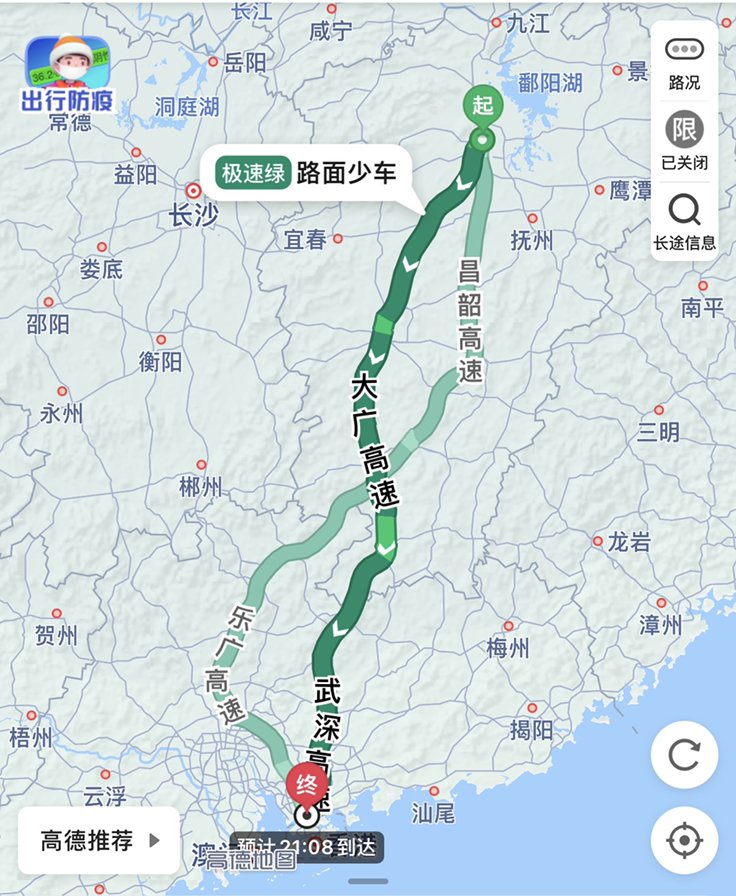This screenshot has height=896, width=736.
Task: Click the 限 restriction icon
Action: tap(682, 128)
